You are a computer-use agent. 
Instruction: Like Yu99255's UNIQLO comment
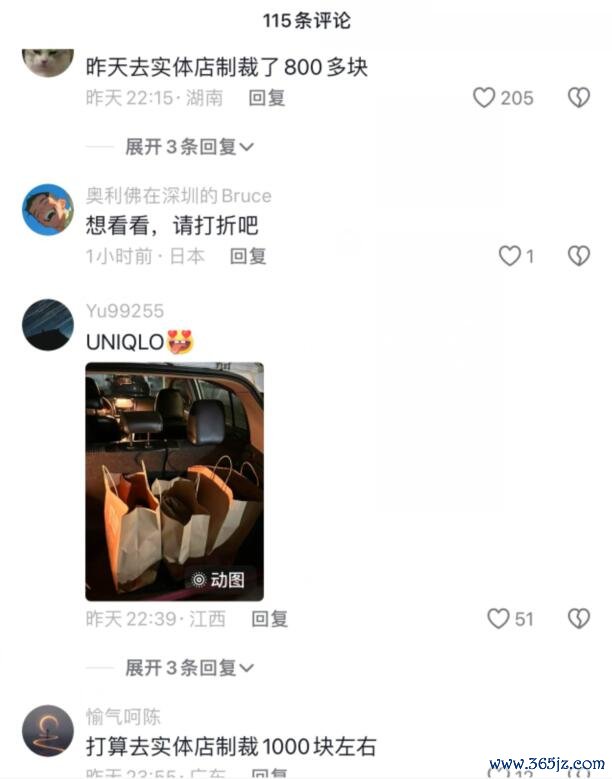point(499,619)
